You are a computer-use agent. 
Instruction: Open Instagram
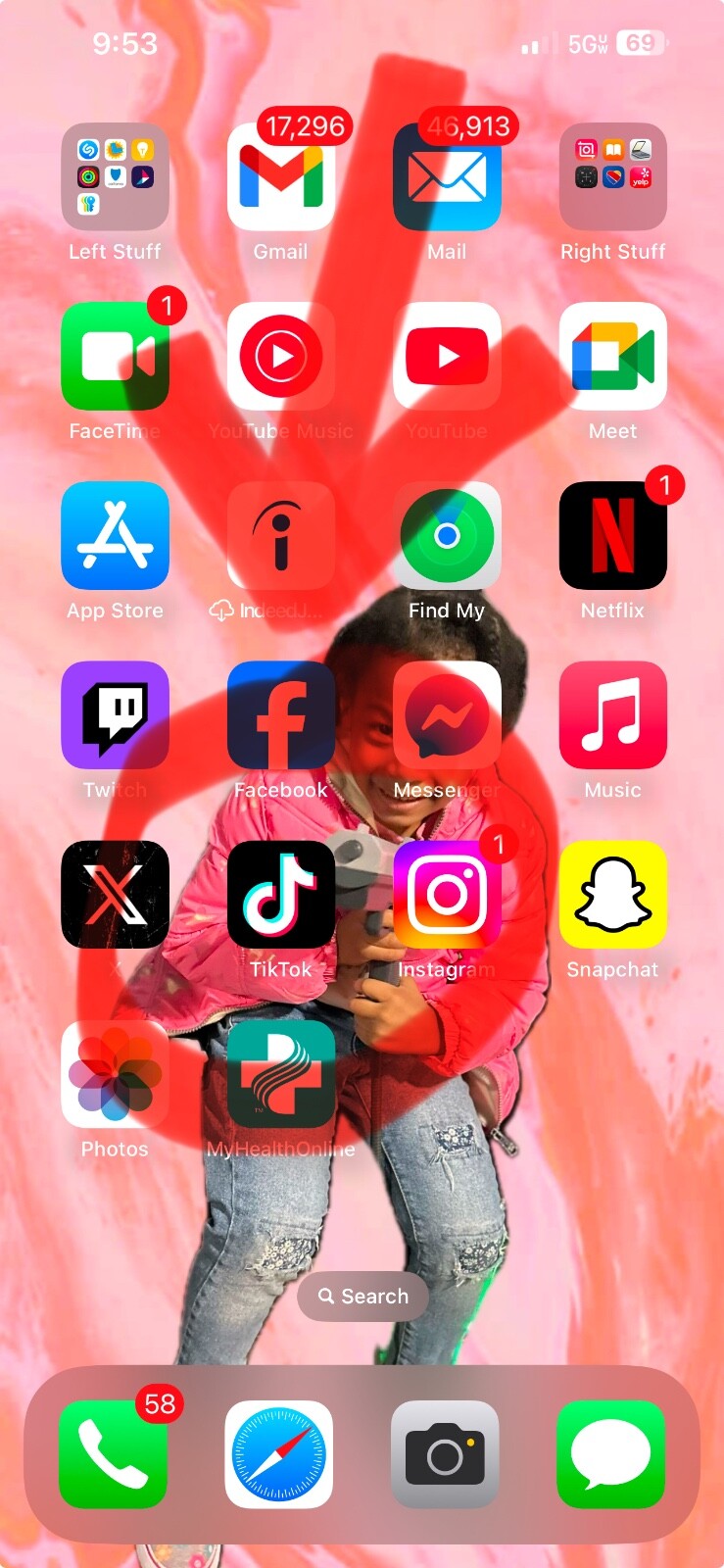447,895
